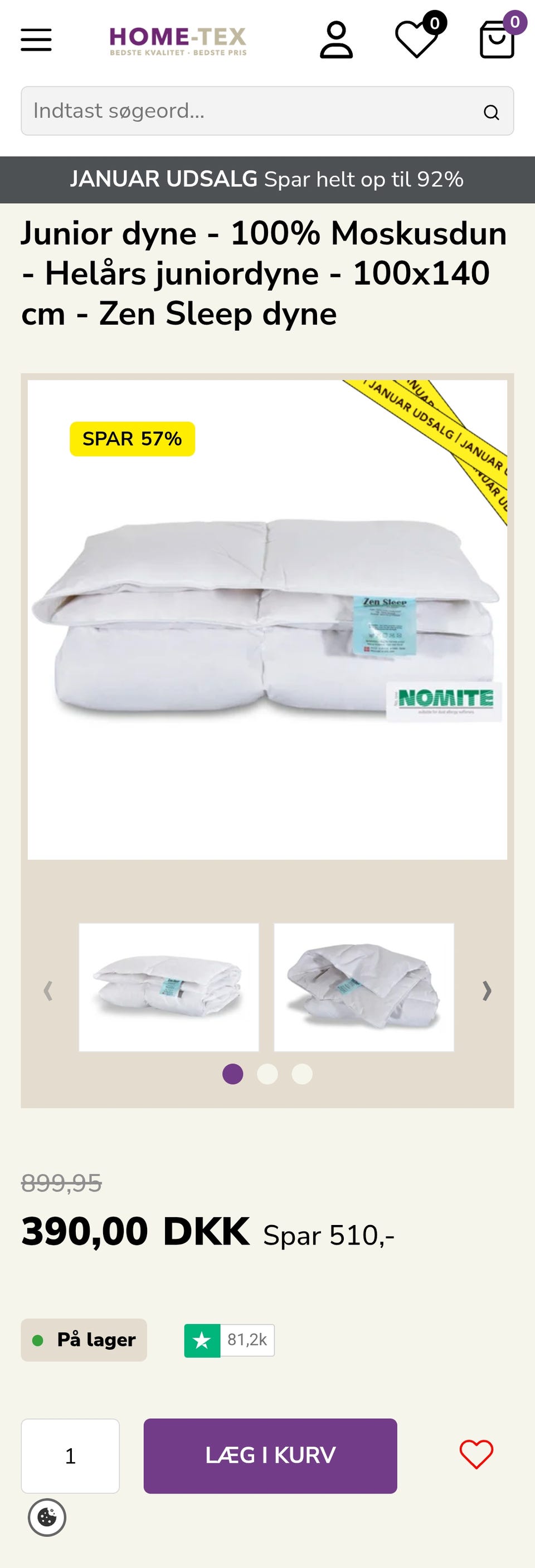This screenshot has width=535, height=1568.
Task: Open the shopping cart
Action: 497,40
